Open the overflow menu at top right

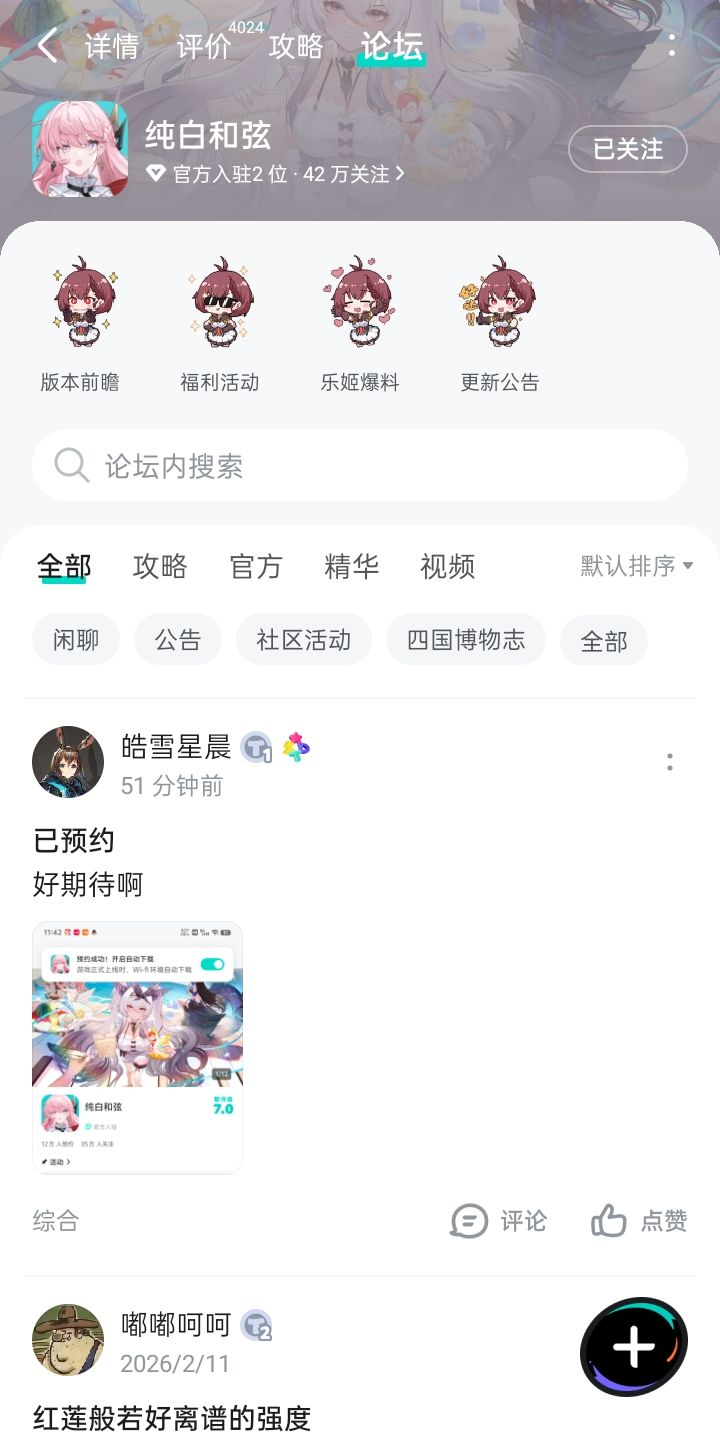point(672,45)
